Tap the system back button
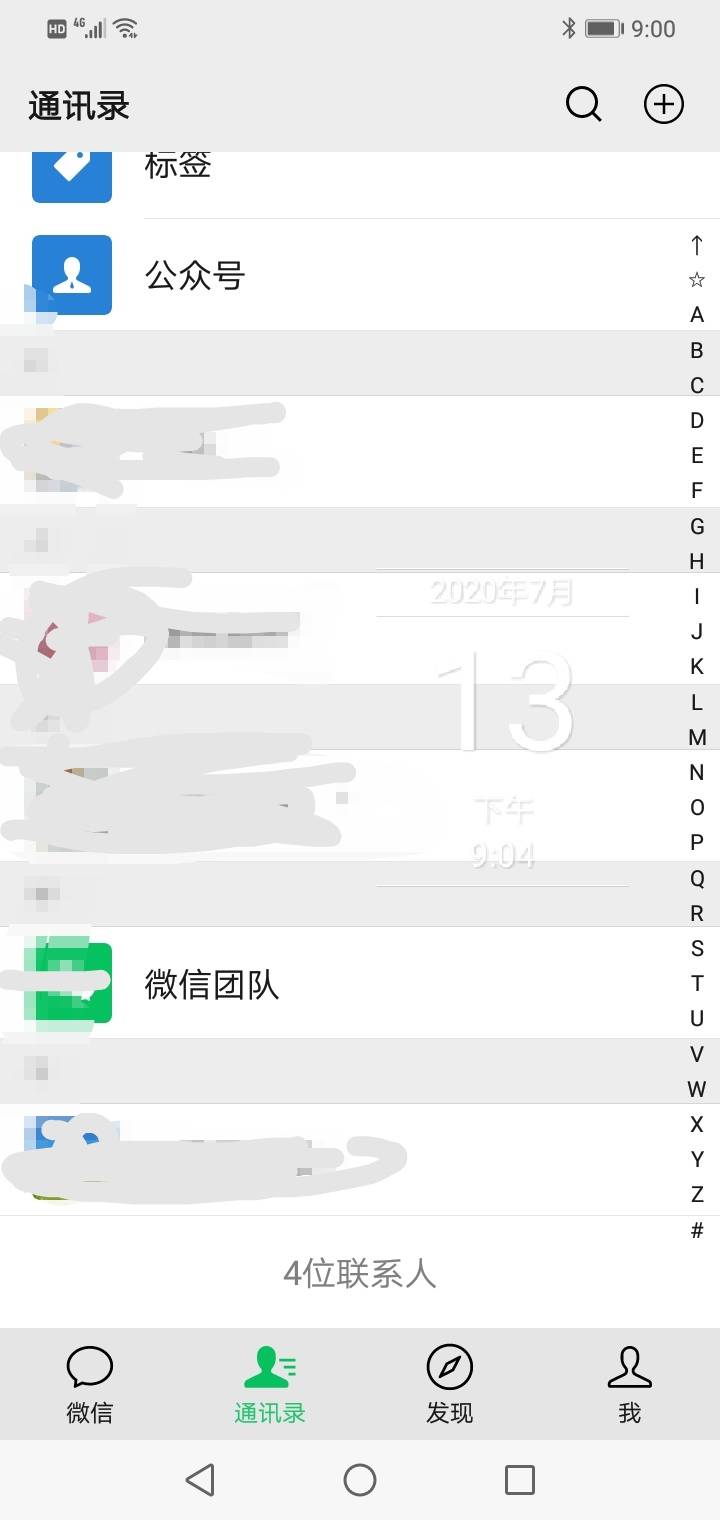This screenshot has height=1520, width=720. click(x=200, y=1479)
